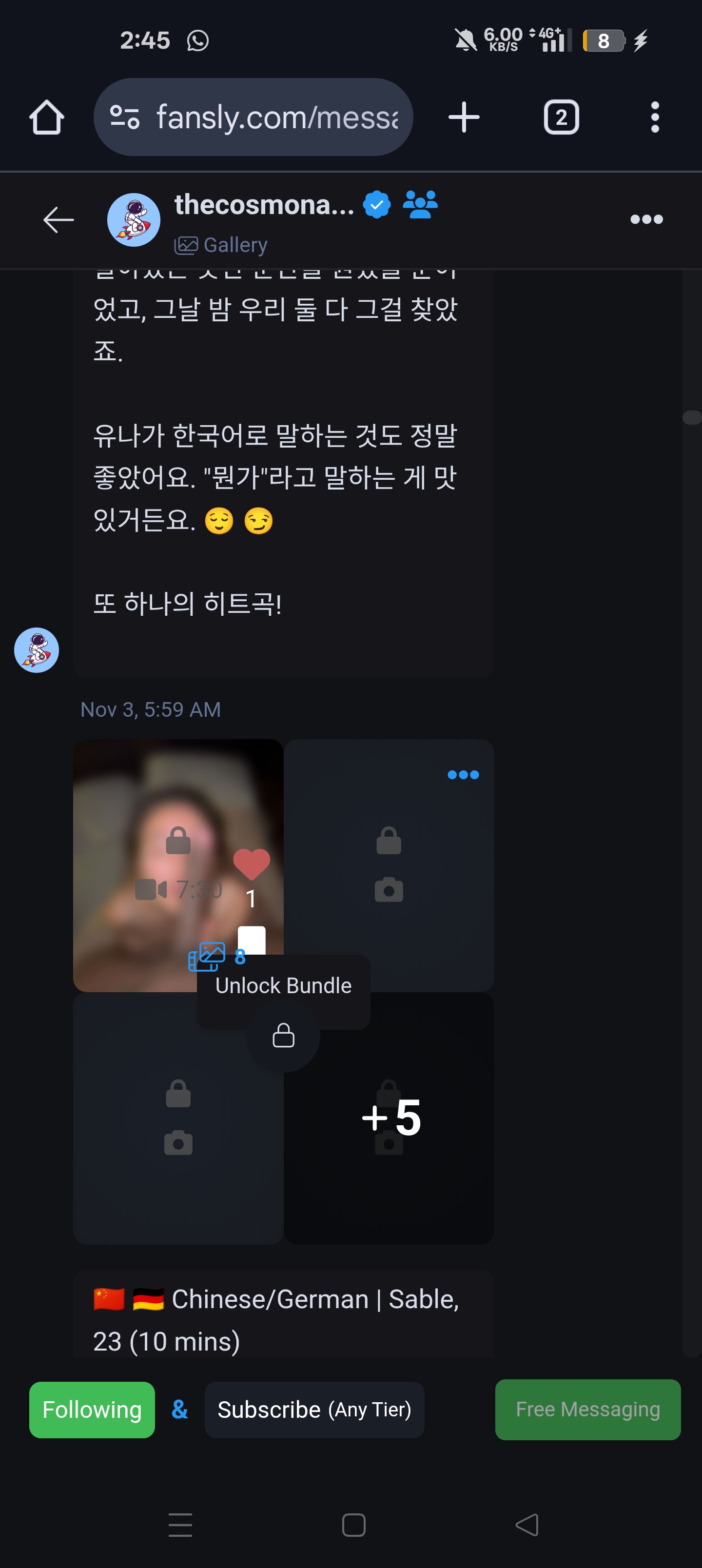Open the blue dots menu on the media bundle
The width and height of the screenshot is (702, 1568).
click(463, 775)
